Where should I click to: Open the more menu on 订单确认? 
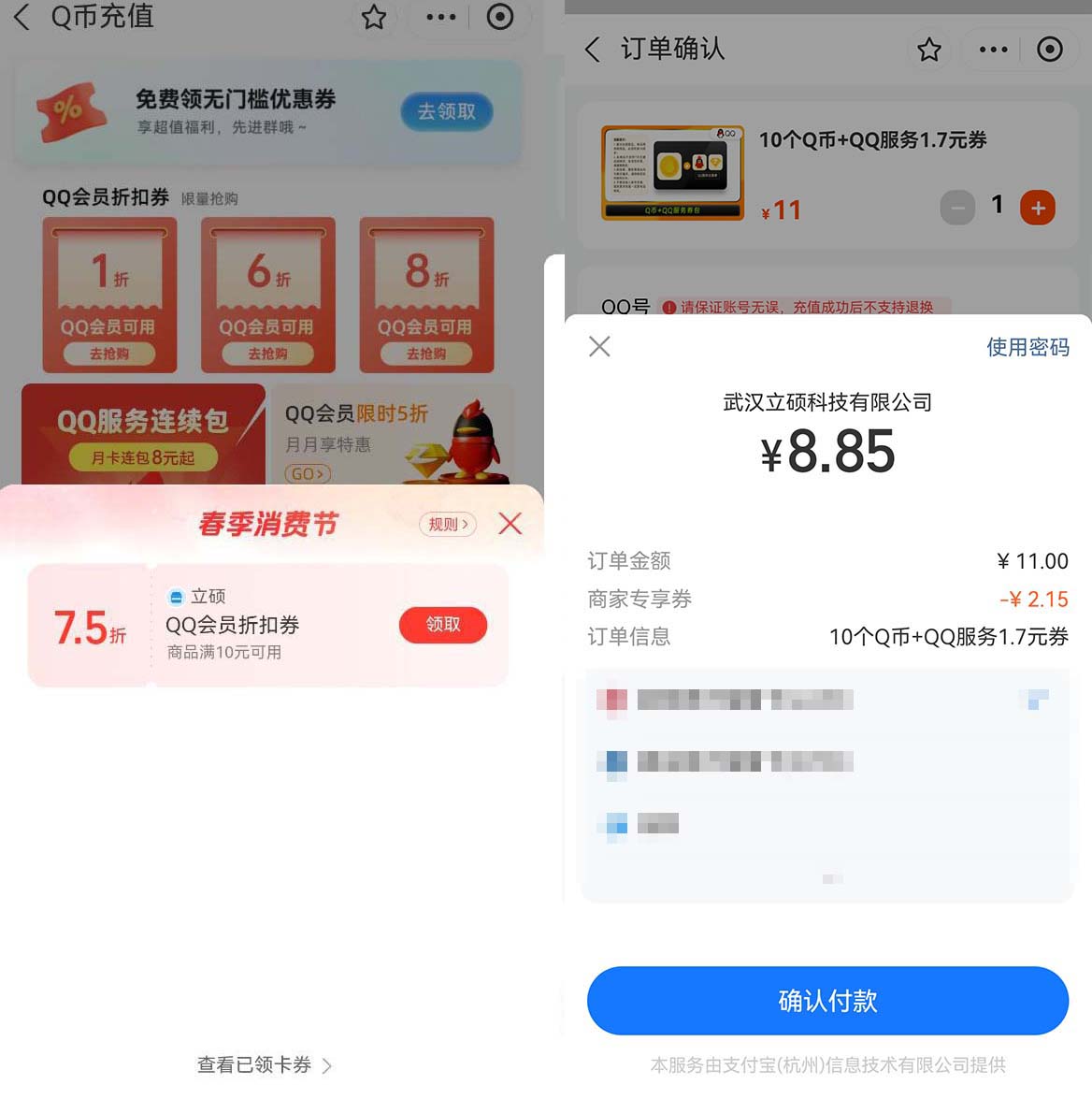993,50
